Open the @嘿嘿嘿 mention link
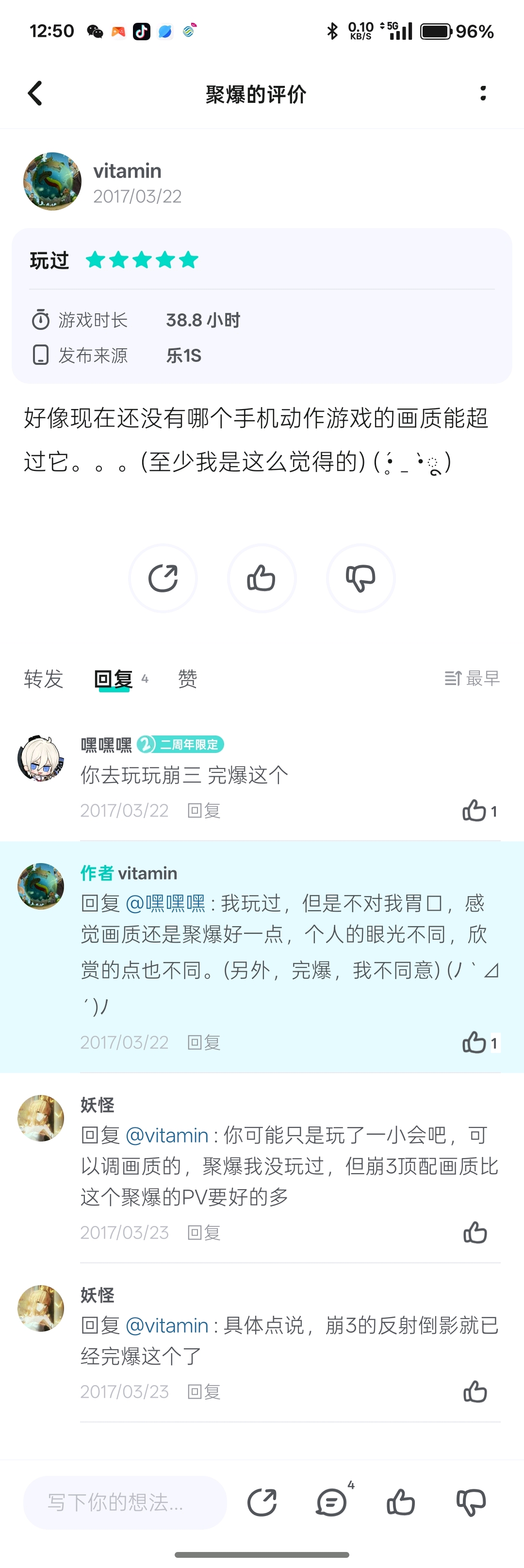Screen dimensions: 524x1568 pos(165,903)
